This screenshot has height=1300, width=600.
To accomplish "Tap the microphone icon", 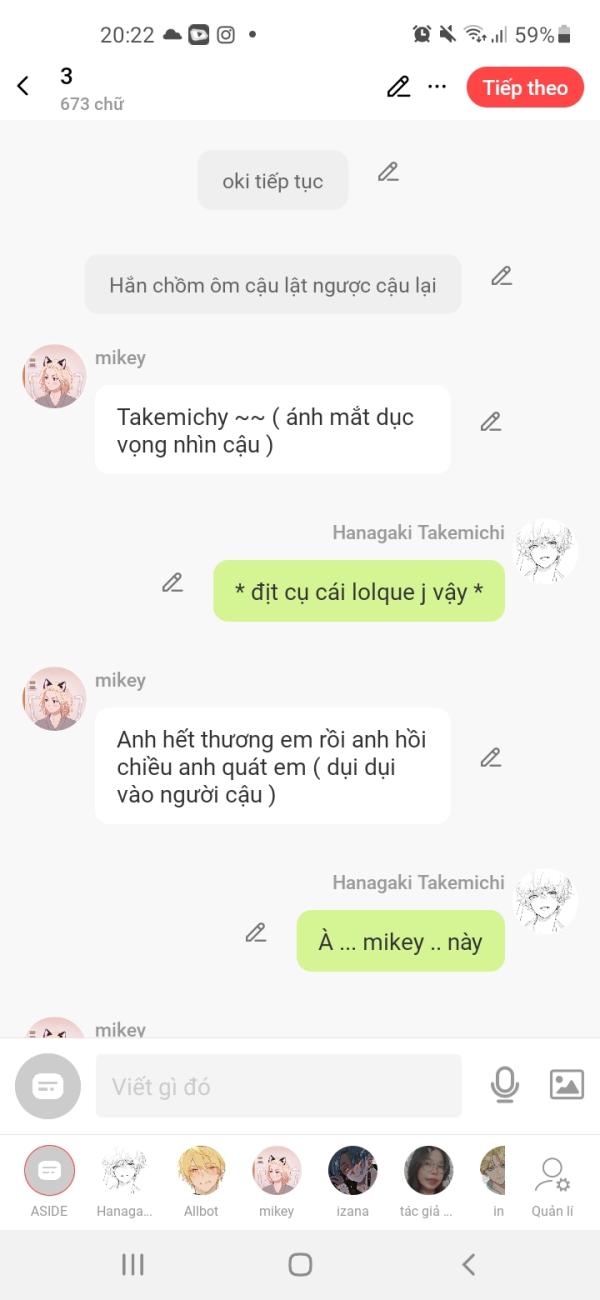I will (505, 1085).
